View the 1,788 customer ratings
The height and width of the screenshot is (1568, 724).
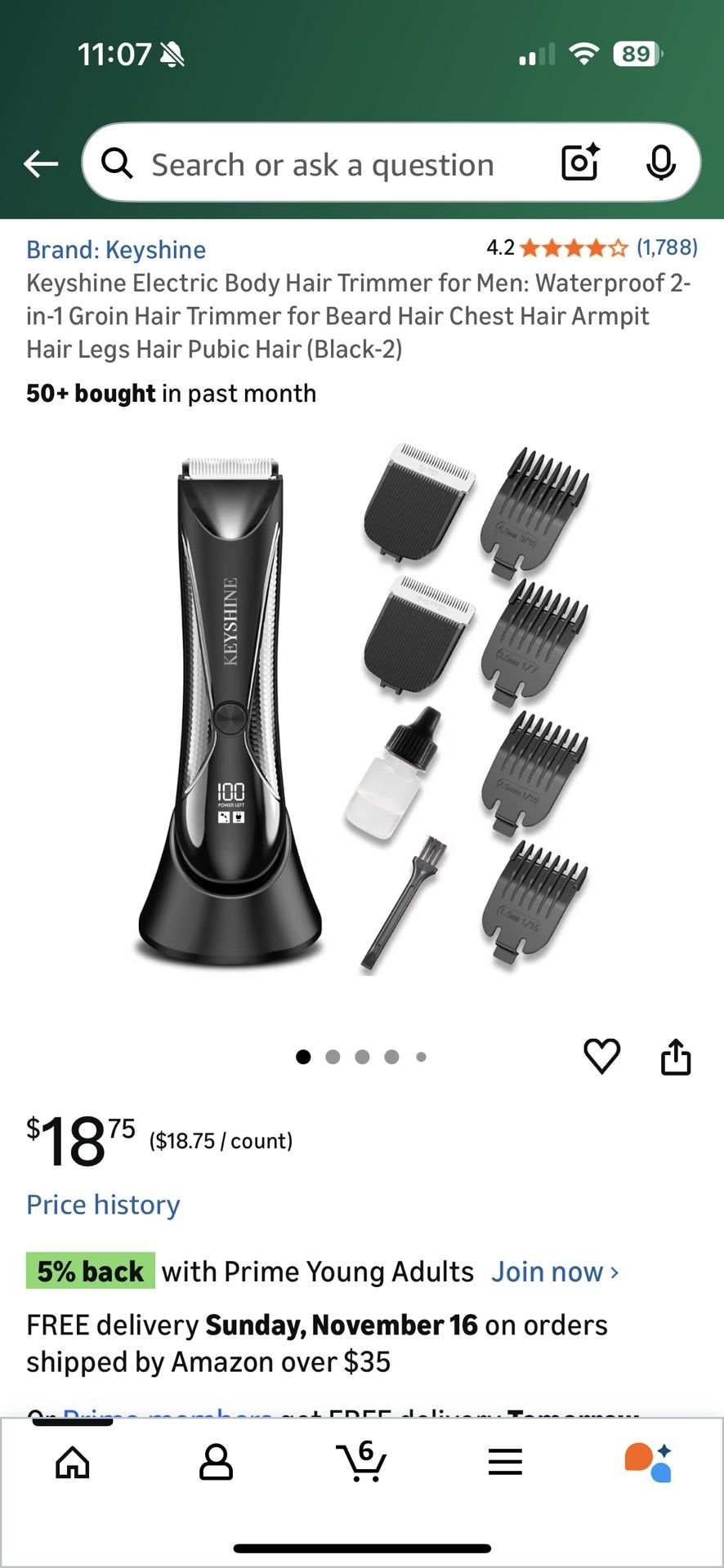pos(665,247)
